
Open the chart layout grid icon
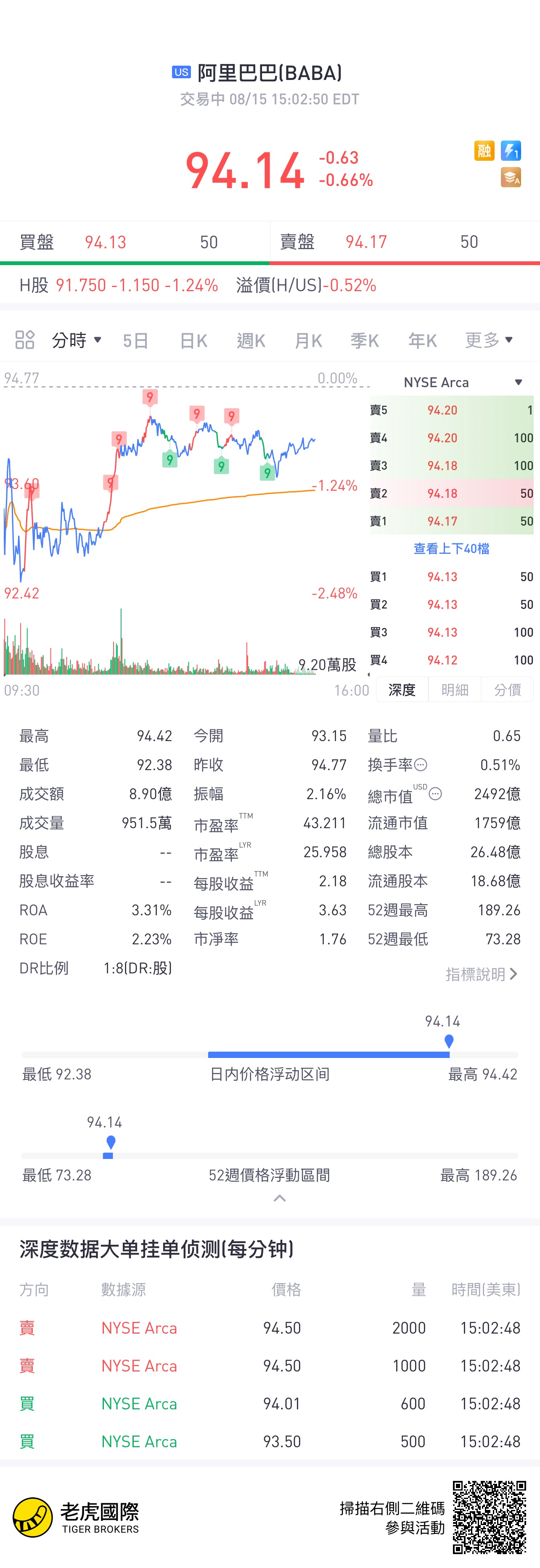24,340
